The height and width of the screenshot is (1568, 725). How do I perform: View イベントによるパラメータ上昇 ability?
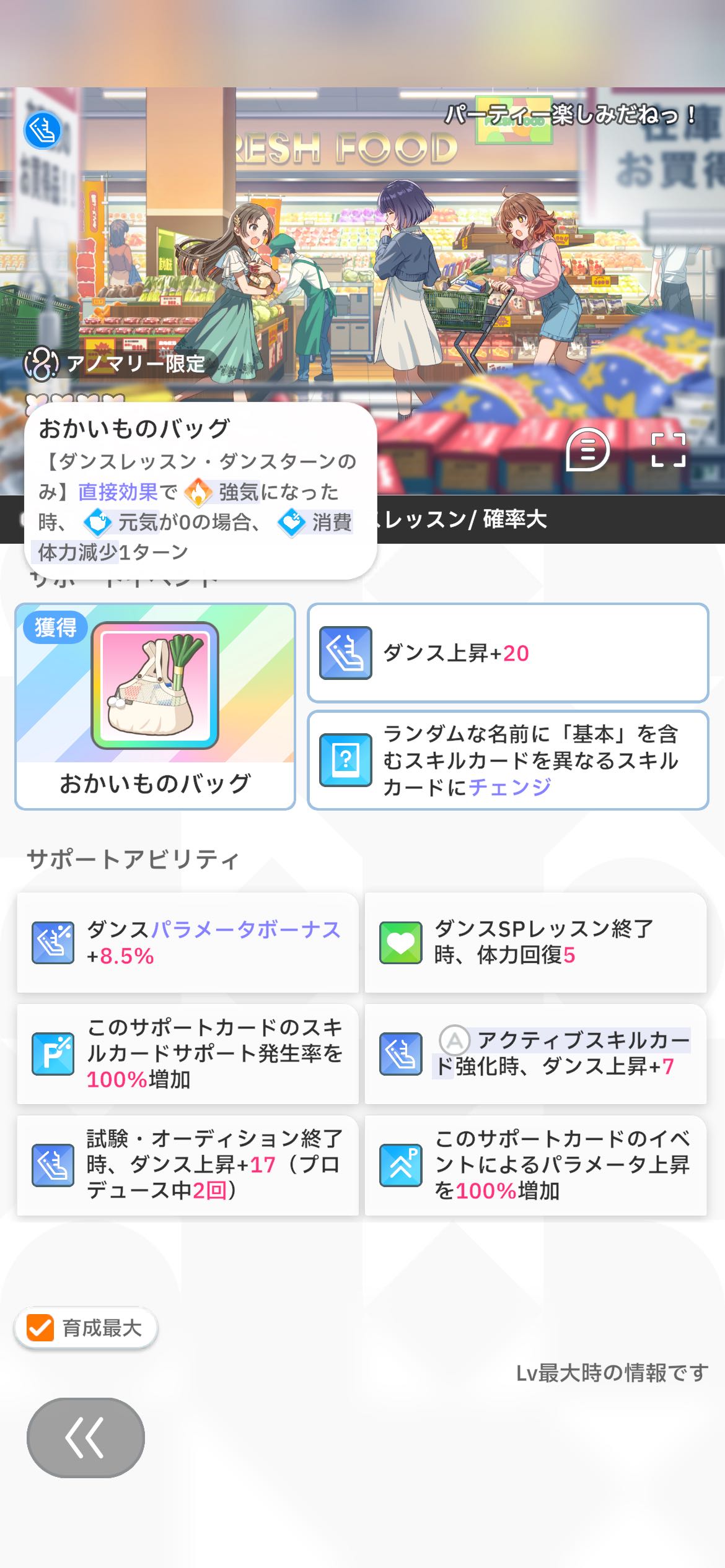point(535,1165)
